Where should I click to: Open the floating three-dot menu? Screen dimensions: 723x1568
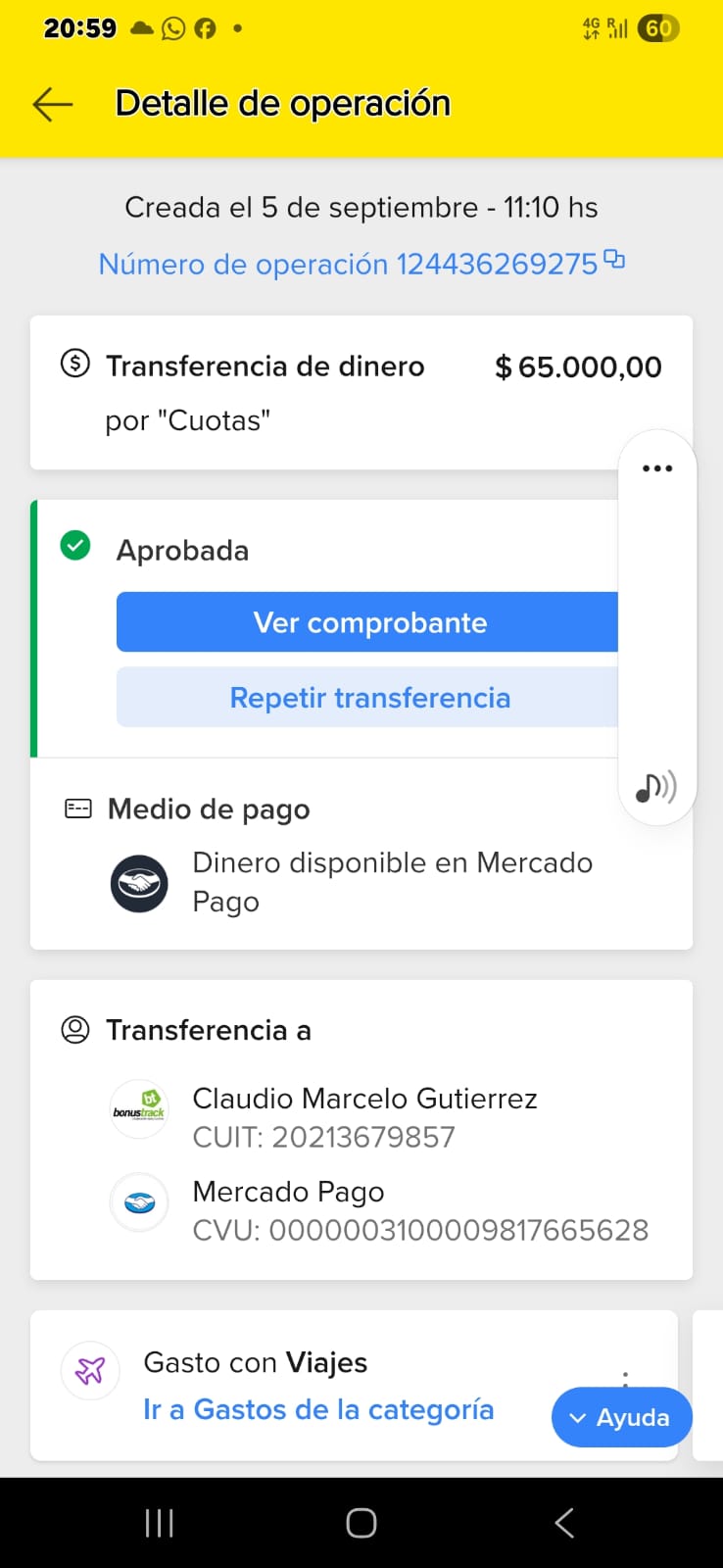(657, 468)
